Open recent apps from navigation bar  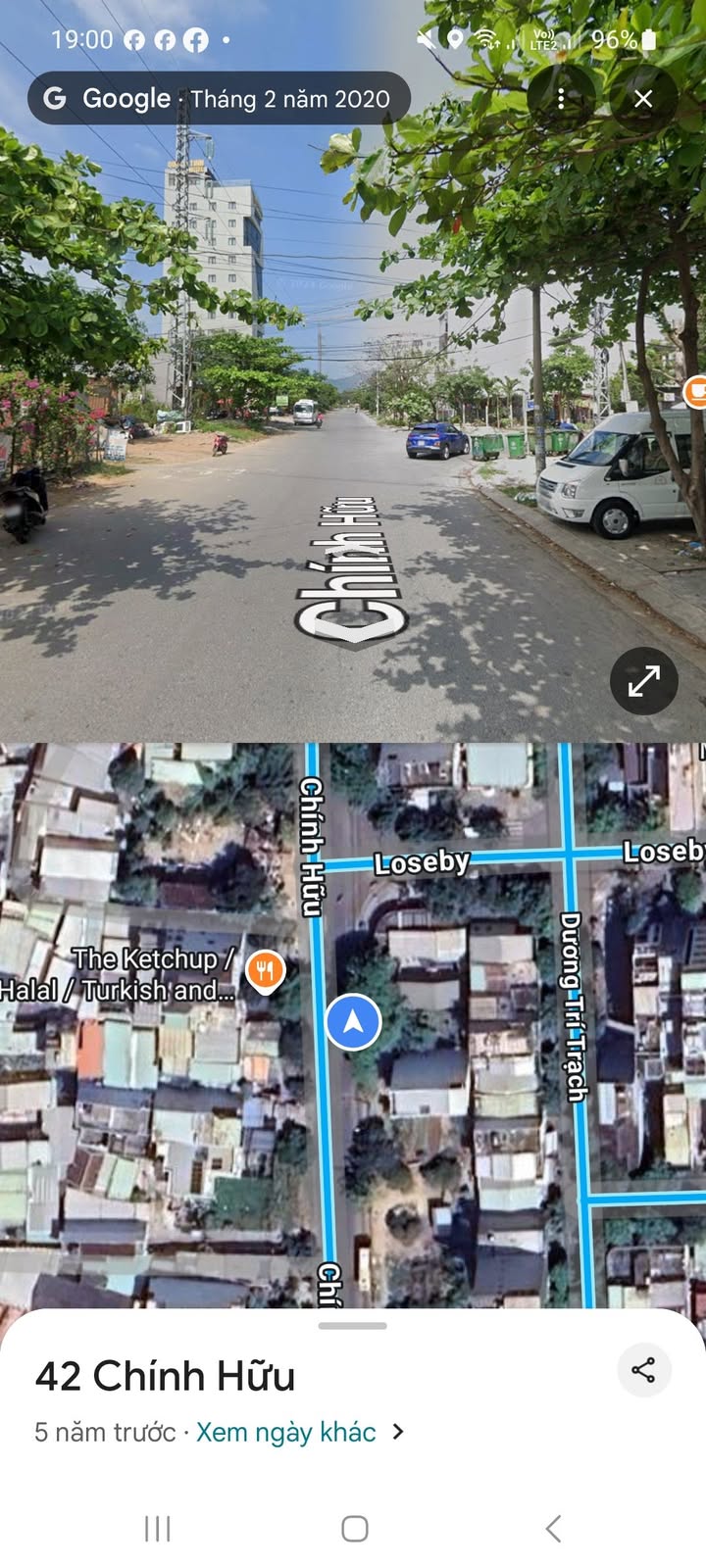pos(157,1528)
